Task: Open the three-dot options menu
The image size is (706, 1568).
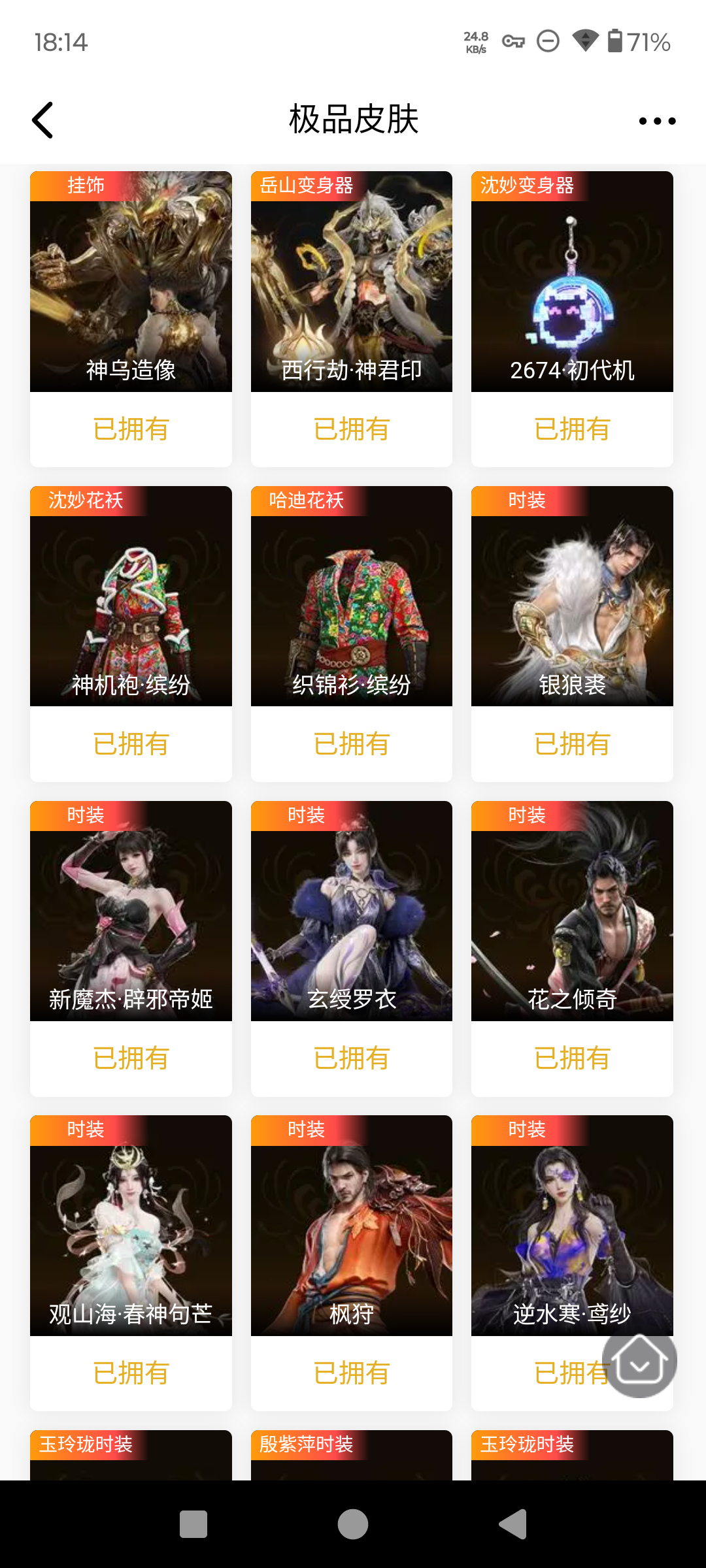Action: tap(657, 120)
